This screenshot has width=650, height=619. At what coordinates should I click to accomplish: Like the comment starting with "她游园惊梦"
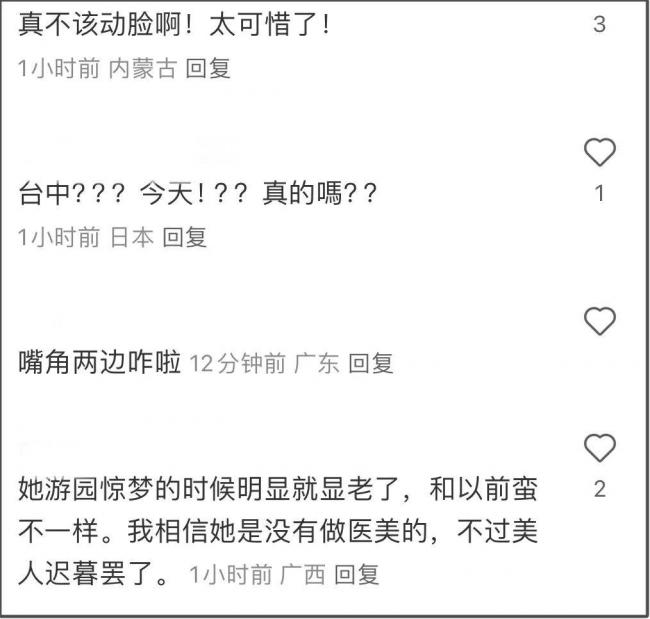tap(599, 449)
